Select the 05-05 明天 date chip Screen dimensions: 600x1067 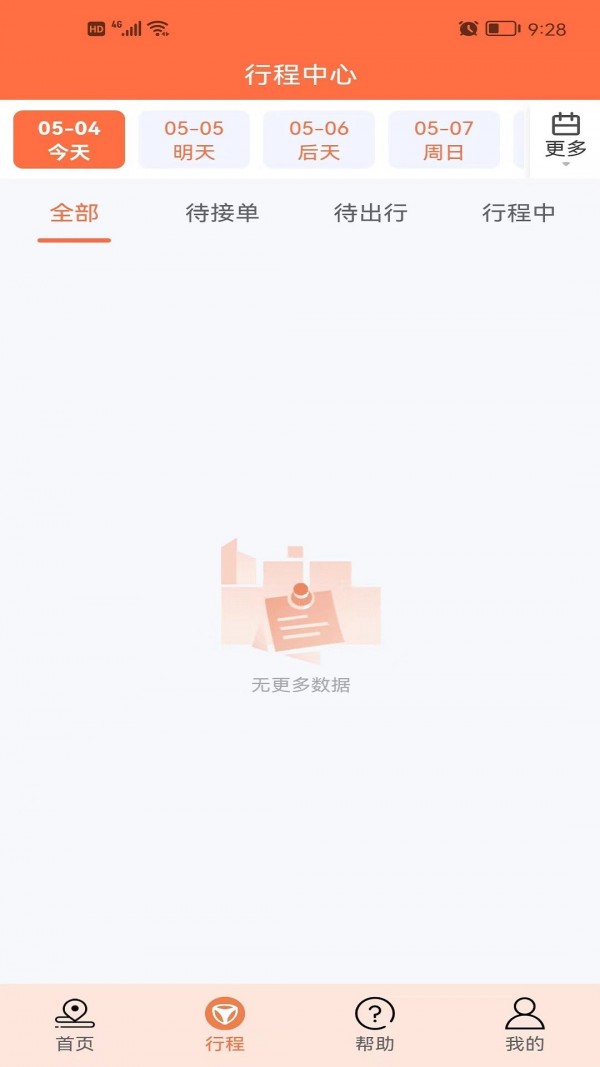(x=194, y=140)
